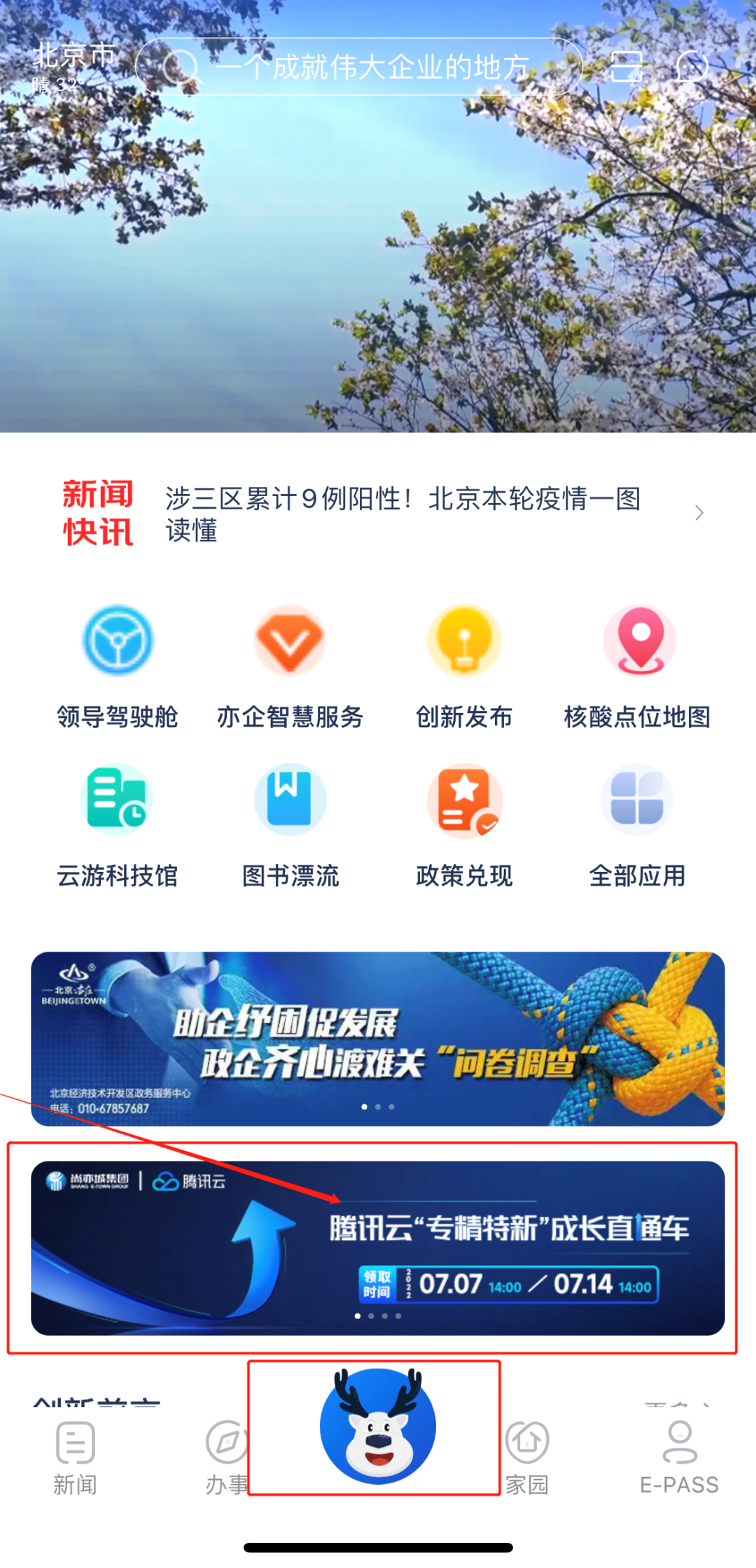
Task: Tap the search bar with slogan text
Action: [x=359, y=66]
